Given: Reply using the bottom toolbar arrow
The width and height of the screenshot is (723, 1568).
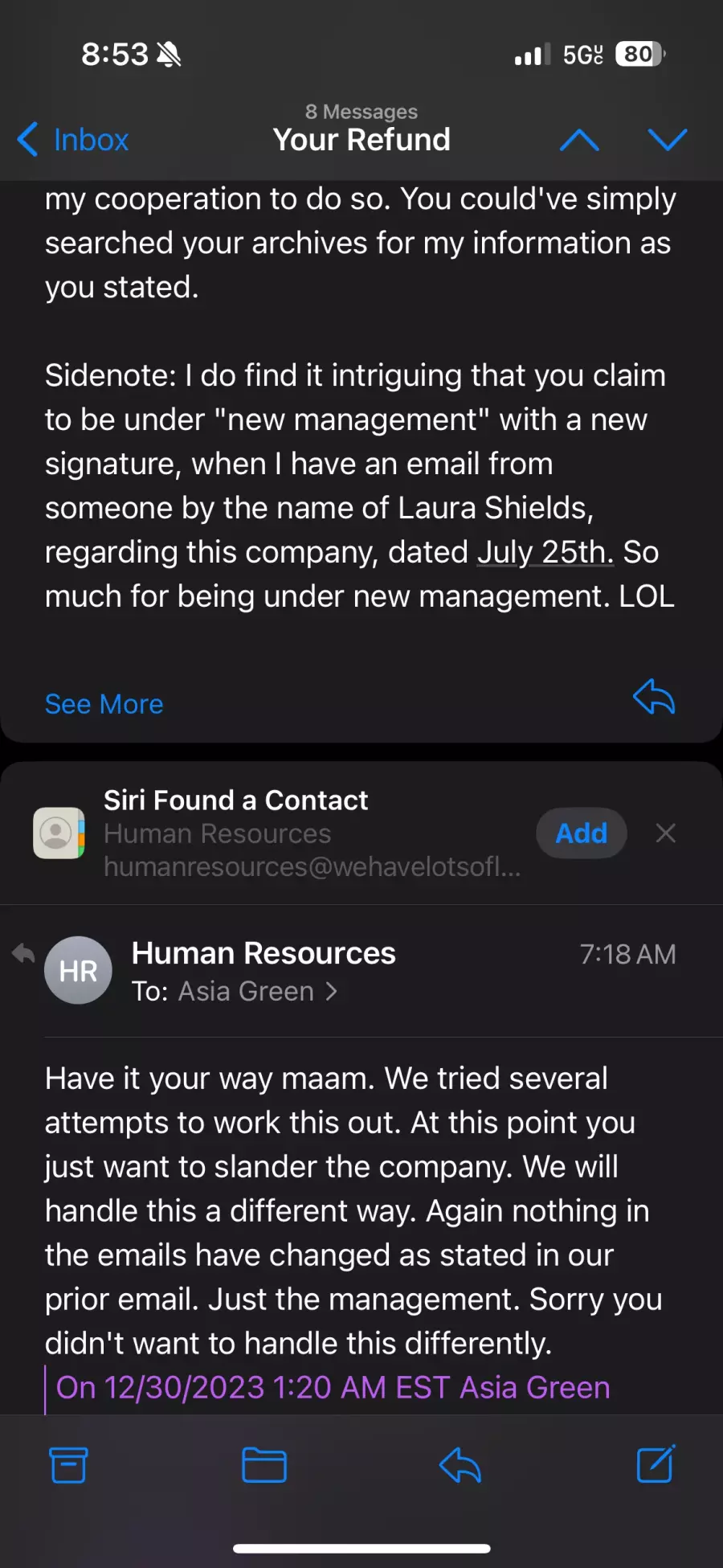Looking at the screenshot, I should pos(460,1464).
